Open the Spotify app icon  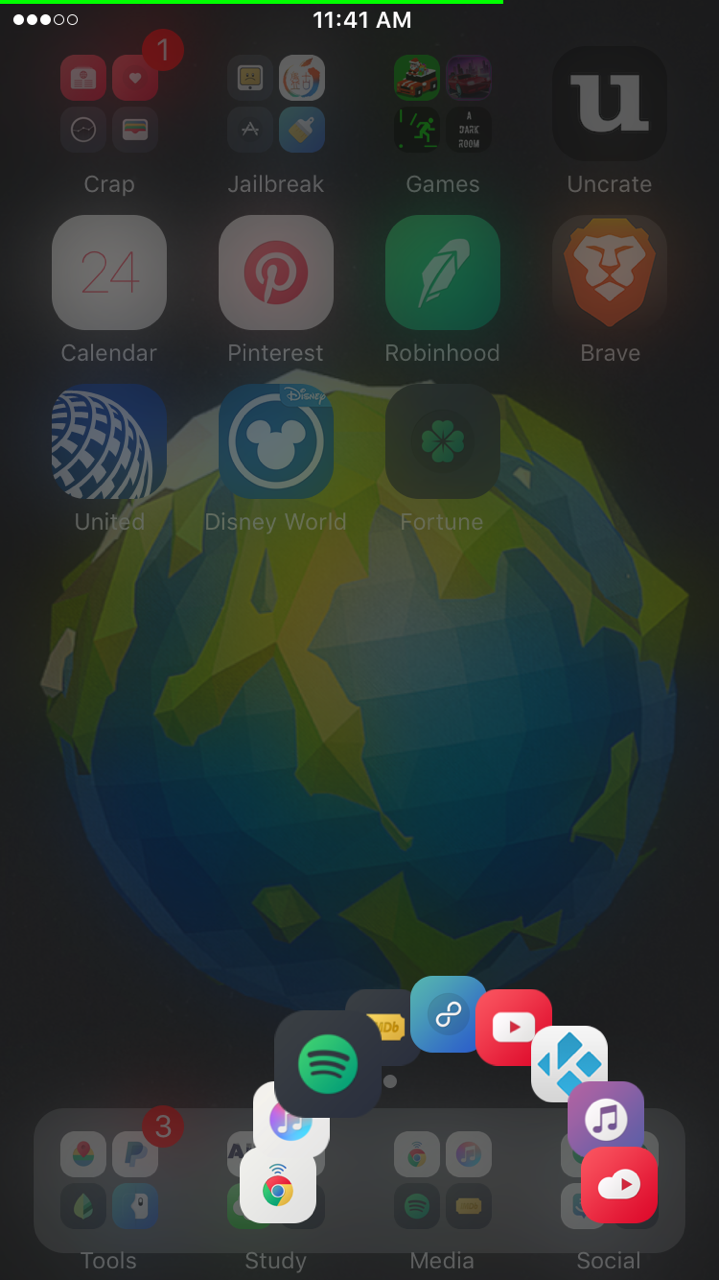coord(327,1064)
